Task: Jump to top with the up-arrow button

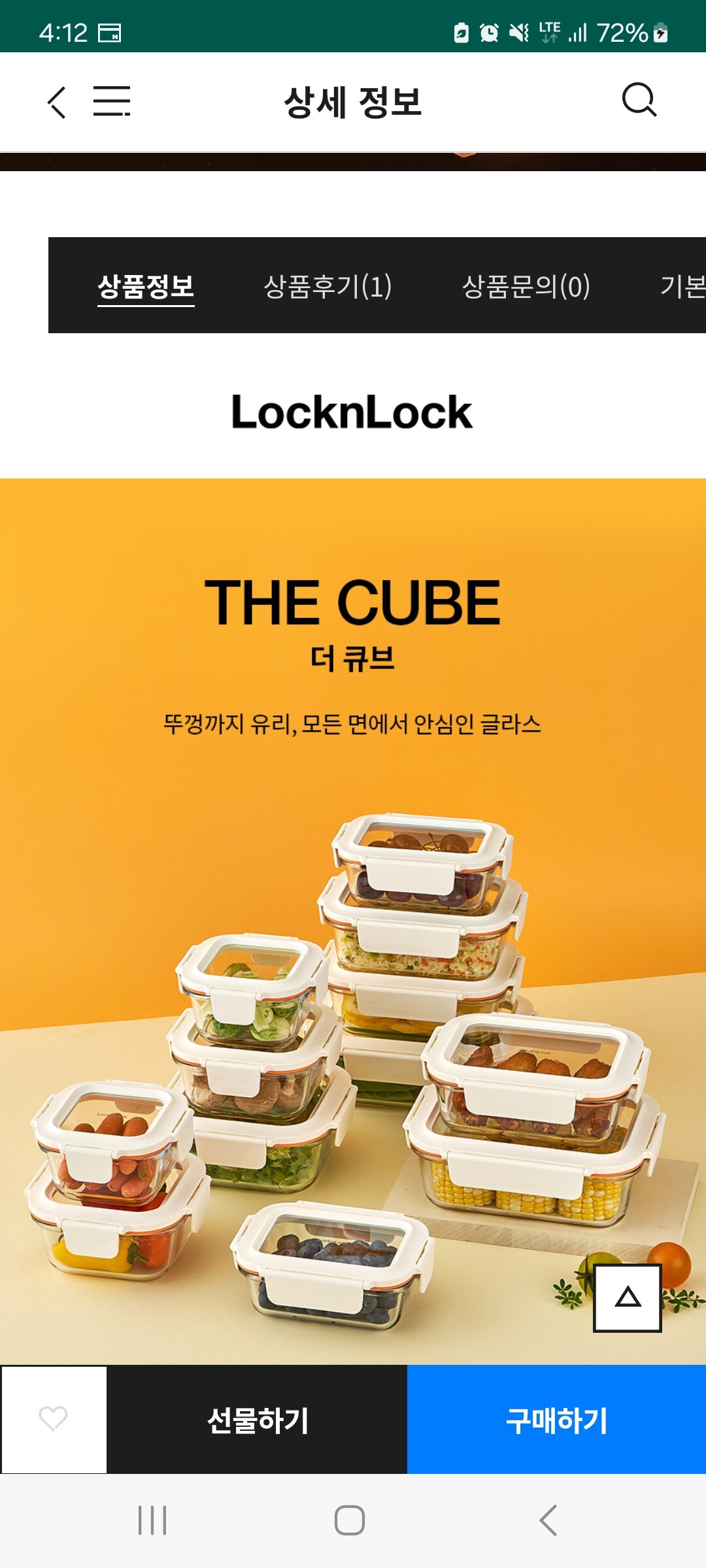Action: click(628, 1298)
